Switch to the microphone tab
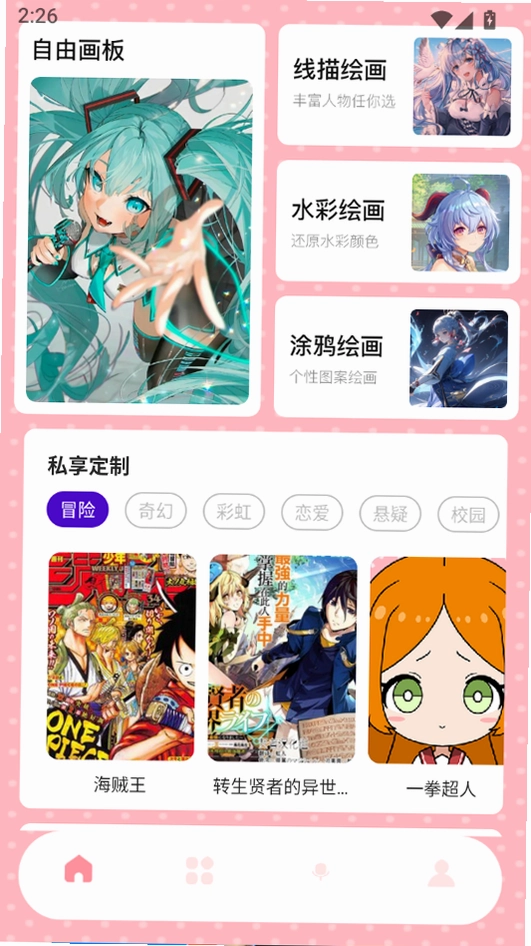This screenshot has width=531, height=946. click(320, 871)
